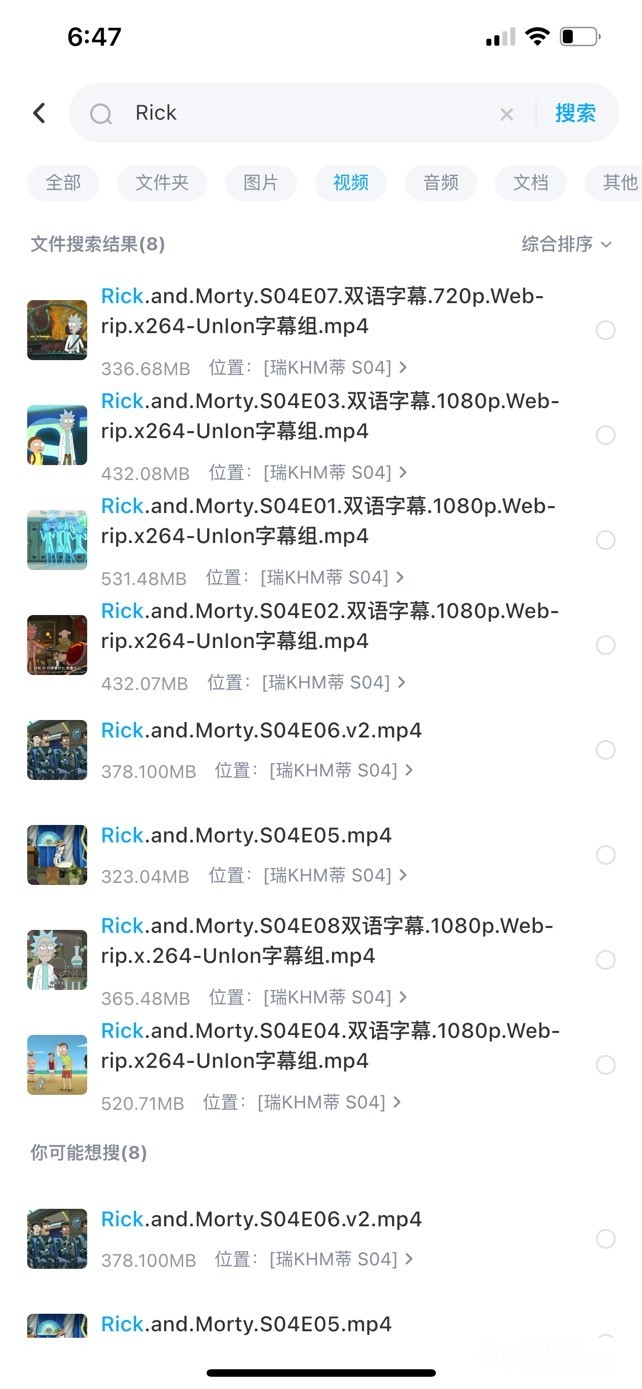Select the 视频 filter chip
Screen dimensions: 642x1389
tap(351, 182)
